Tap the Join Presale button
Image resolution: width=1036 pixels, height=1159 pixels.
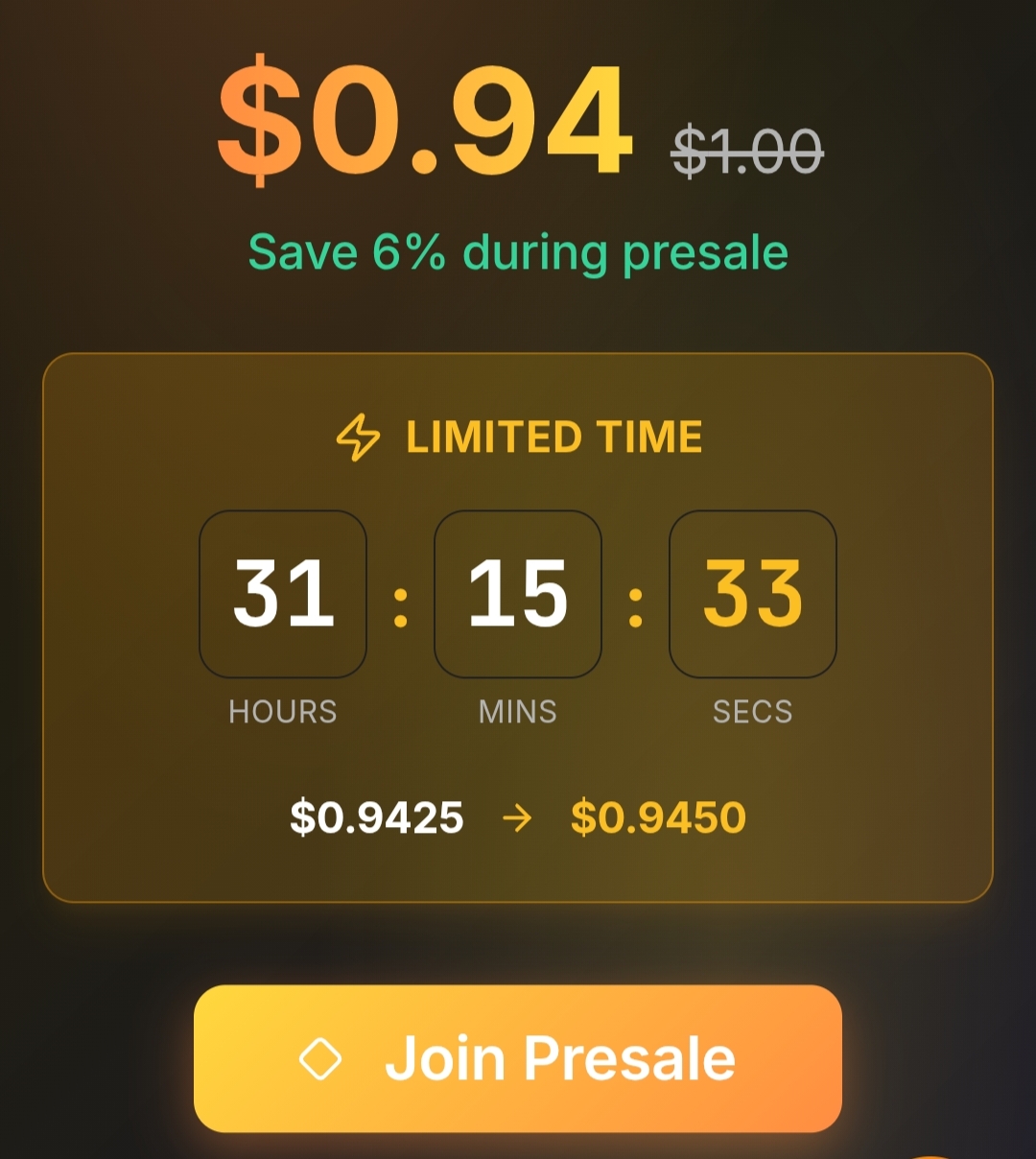pyautogui.click(x=518, y=1058)
